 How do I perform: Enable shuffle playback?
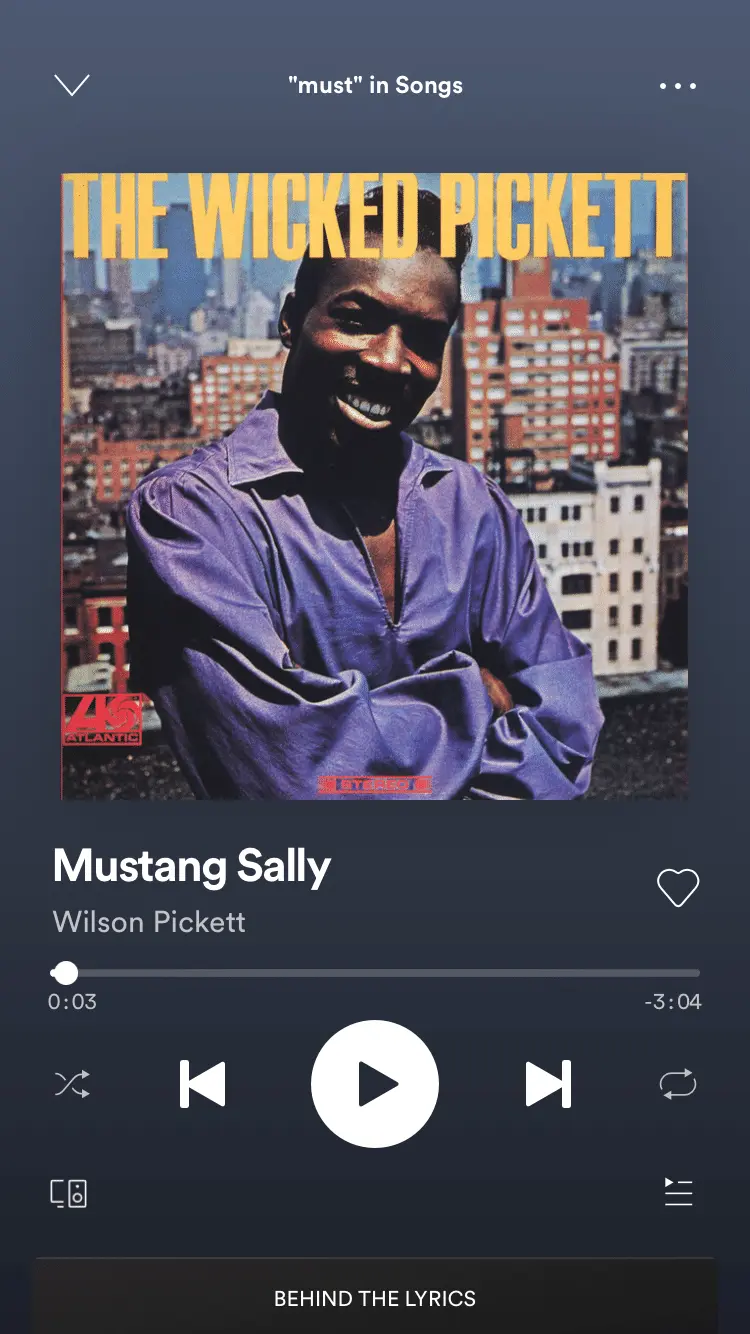72,1084
